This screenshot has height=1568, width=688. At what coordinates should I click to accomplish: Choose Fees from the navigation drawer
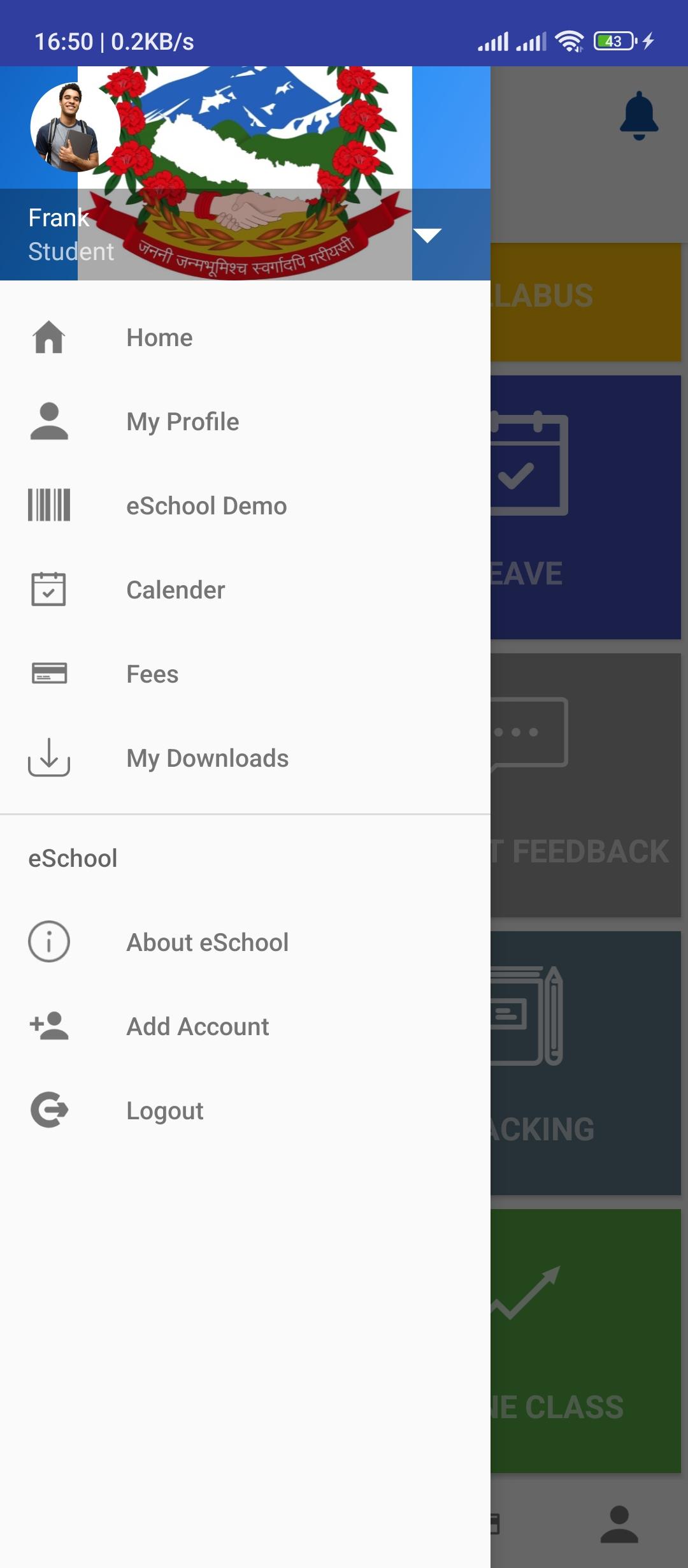point(152,674)
